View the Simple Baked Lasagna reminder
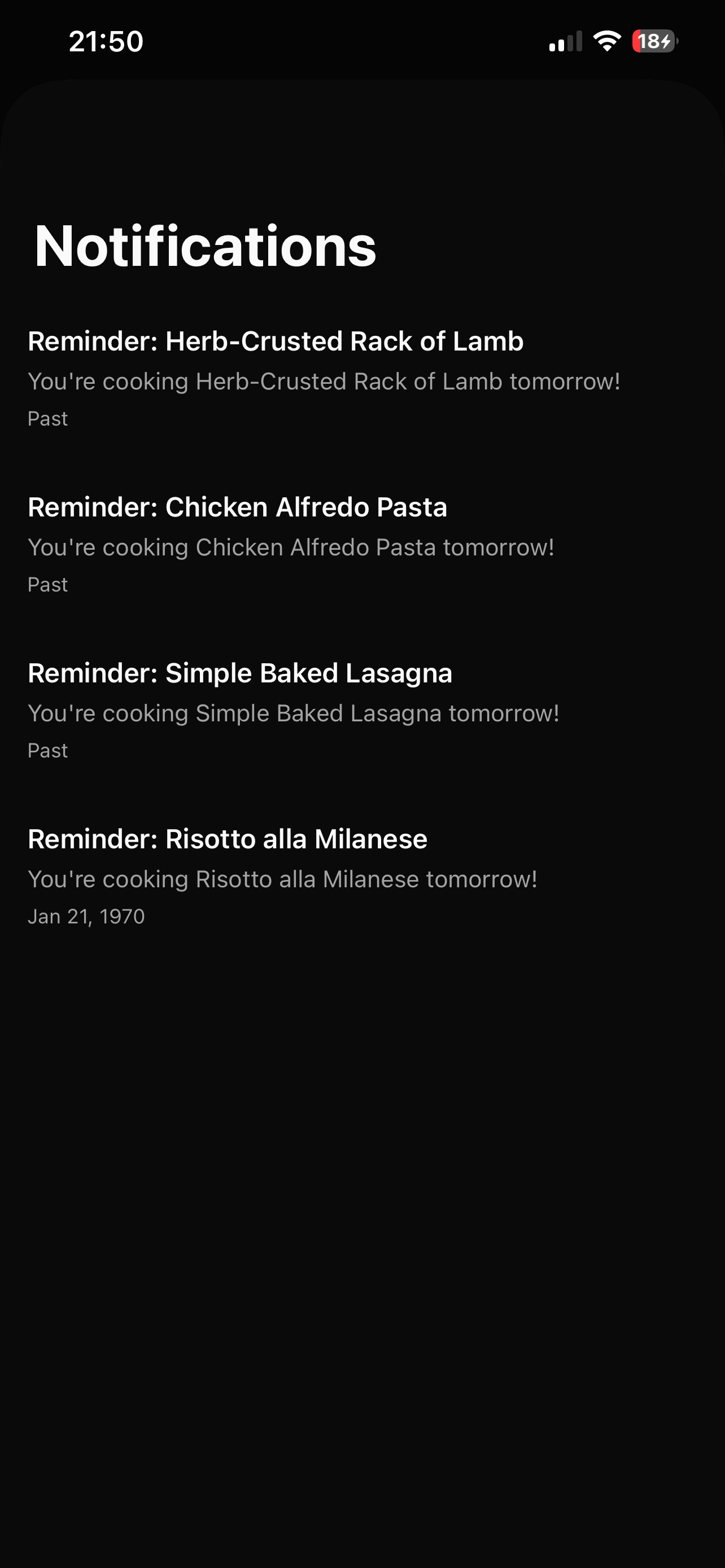The height and width of the screenshot is (1568, 725). point(294,709)
